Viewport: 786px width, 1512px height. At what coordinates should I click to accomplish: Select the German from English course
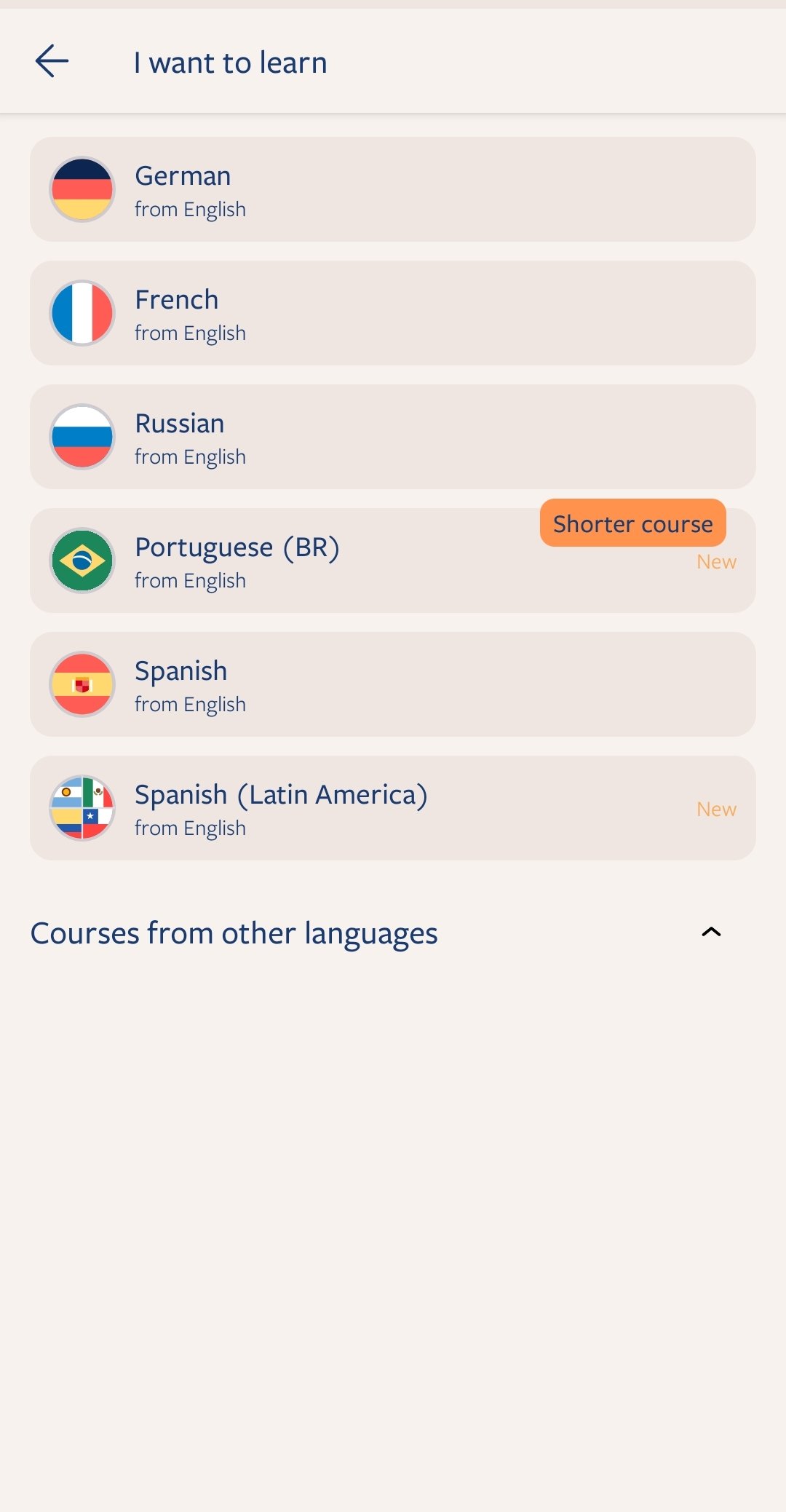click(x=393, y=189)
